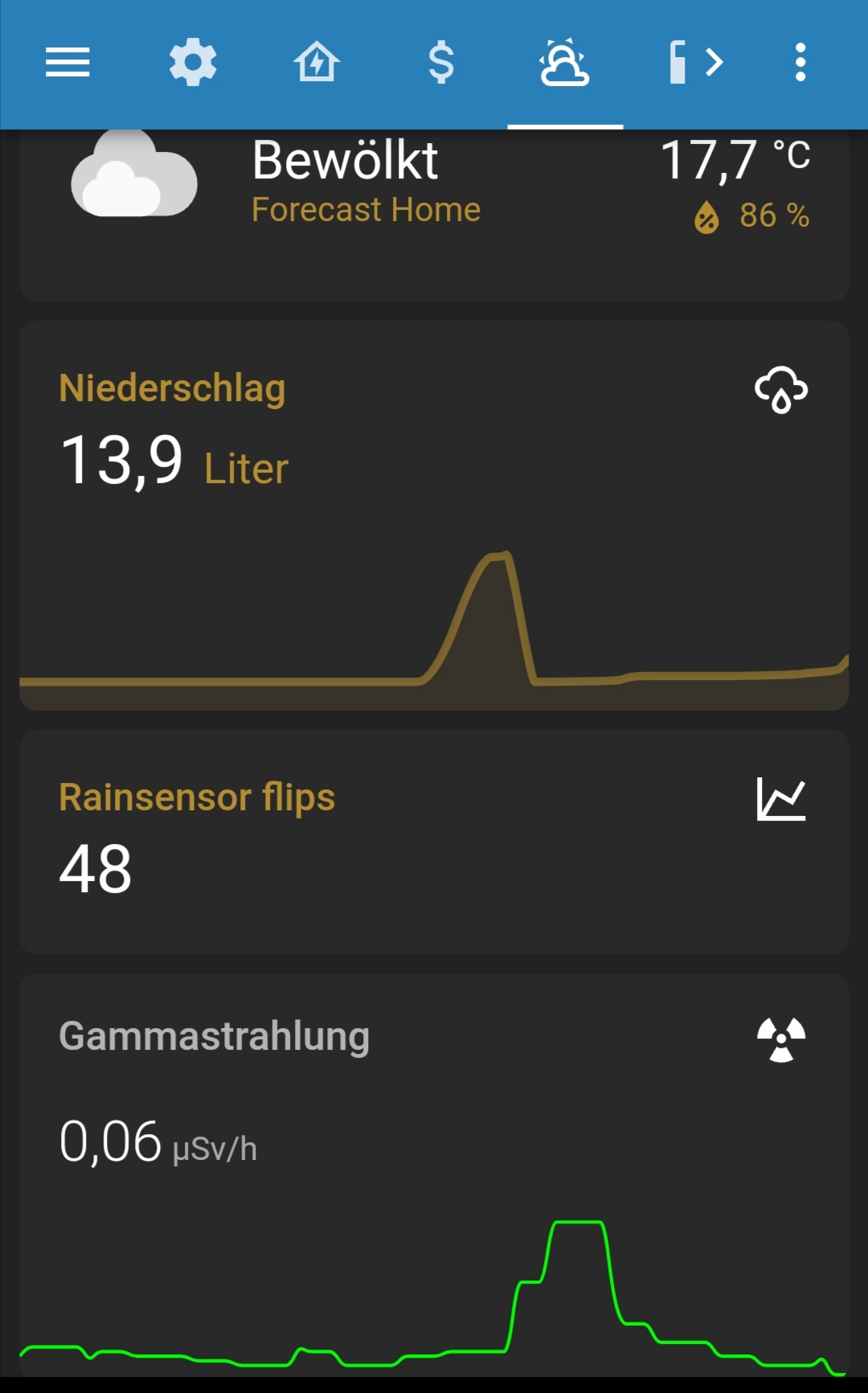Open the three-dot overflow menu
The image size is (868, 1393).
[800, 63]
